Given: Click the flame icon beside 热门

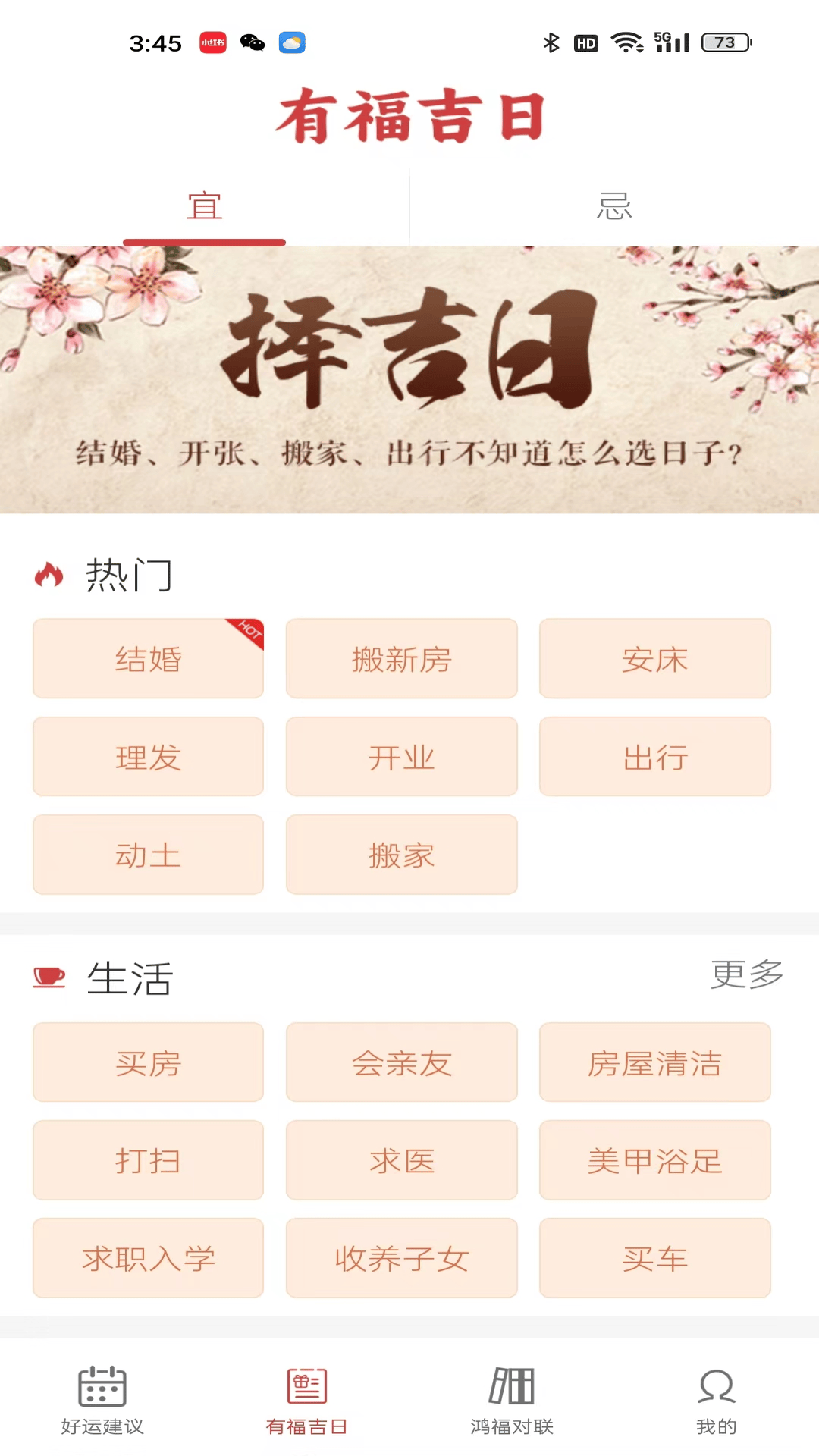Looking at the screenshot, I should 50,575.
